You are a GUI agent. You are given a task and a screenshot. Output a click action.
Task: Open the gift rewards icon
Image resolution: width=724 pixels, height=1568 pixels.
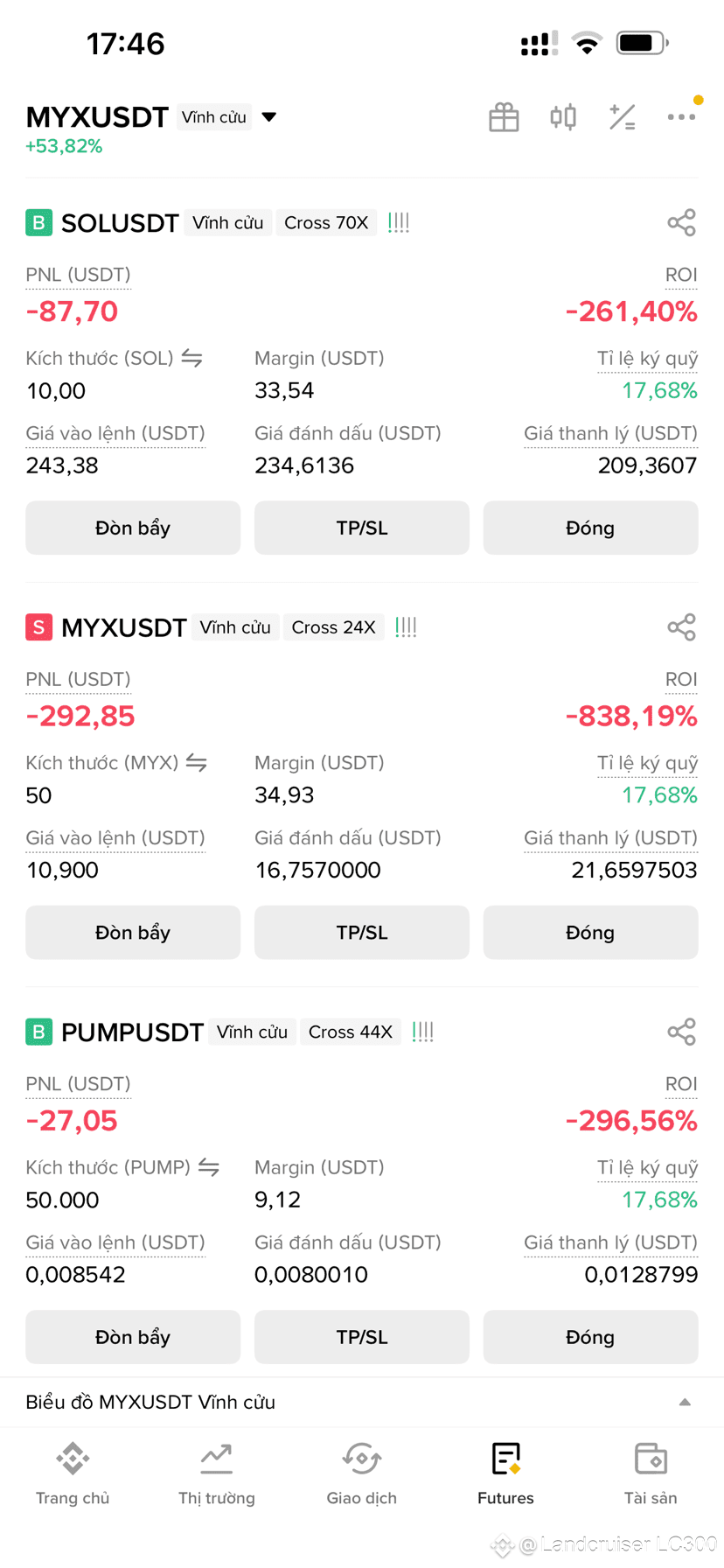pyautogui.click(x=504, y=117)
